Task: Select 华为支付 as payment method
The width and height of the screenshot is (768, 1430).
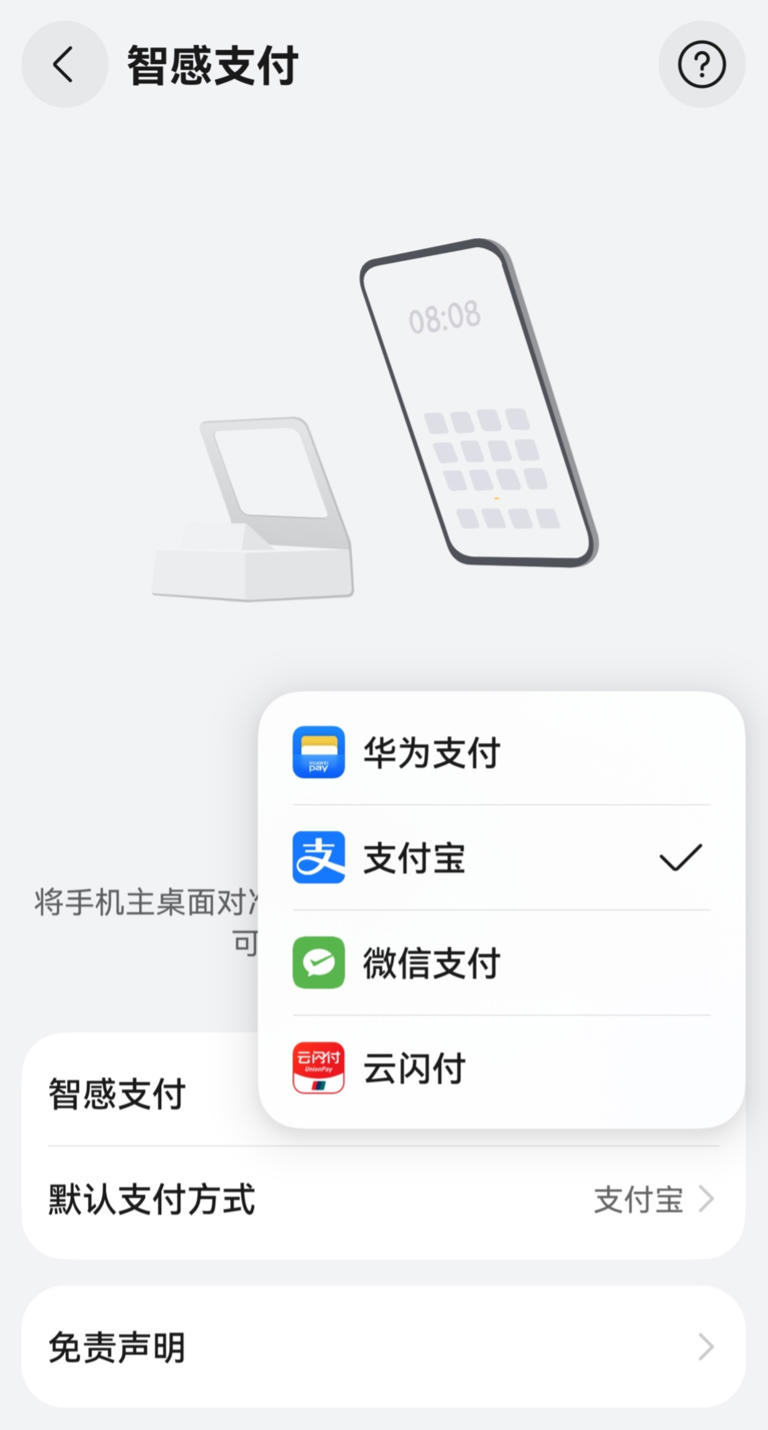Action: (x=500, y=752)
